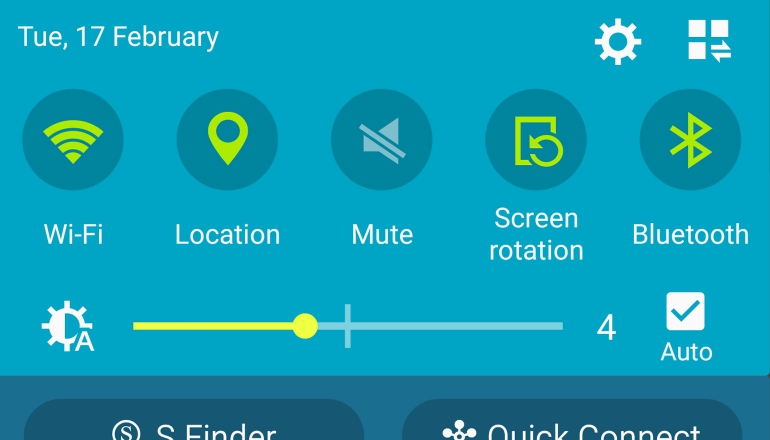Disable Location

227,140
